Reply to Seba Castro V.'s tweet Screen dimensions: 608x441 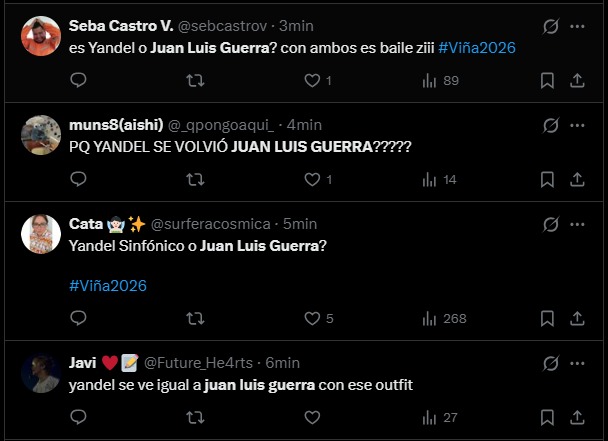click(x=79, y=80)
